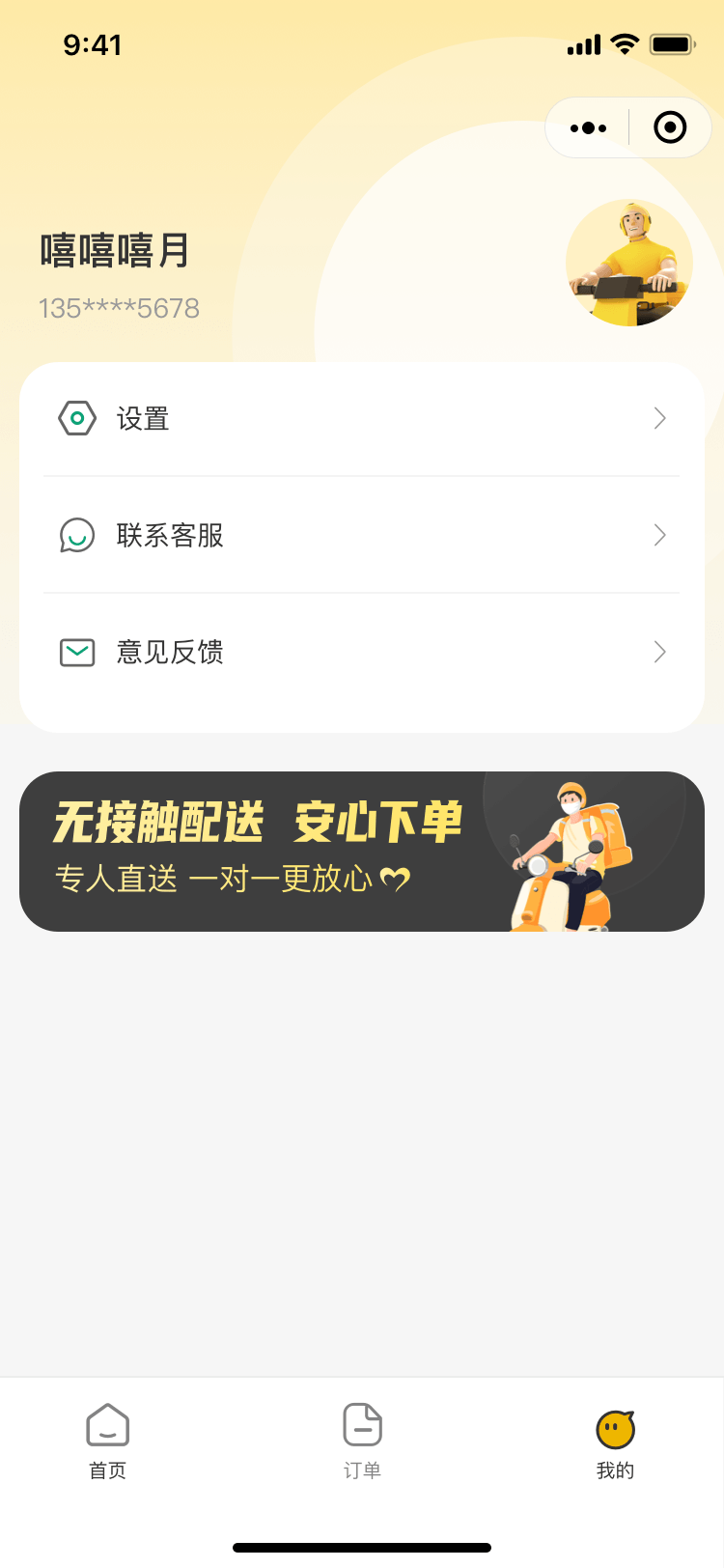The height and width of the screenshot is (1568, 724).
Task: Expand 意见反馈 with its disclosure chevron
Action: coord(659,652)
